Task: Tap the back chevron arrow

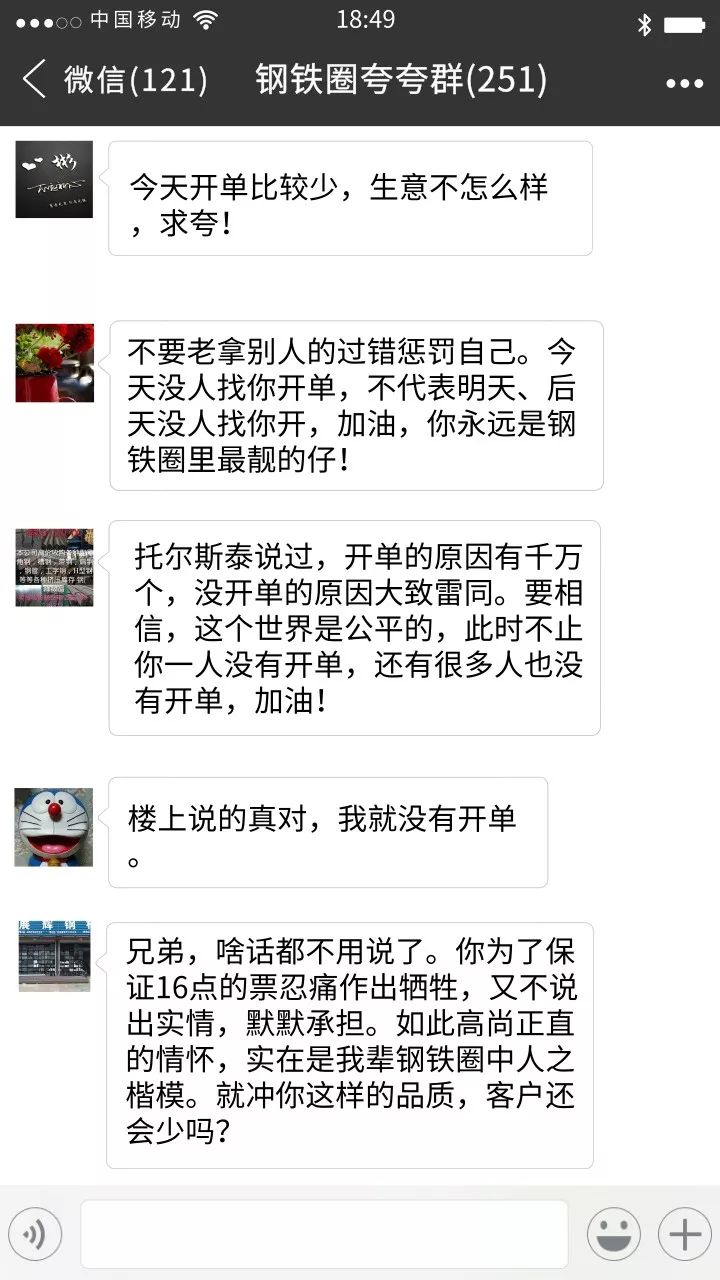Action: [x=33, y=80]
